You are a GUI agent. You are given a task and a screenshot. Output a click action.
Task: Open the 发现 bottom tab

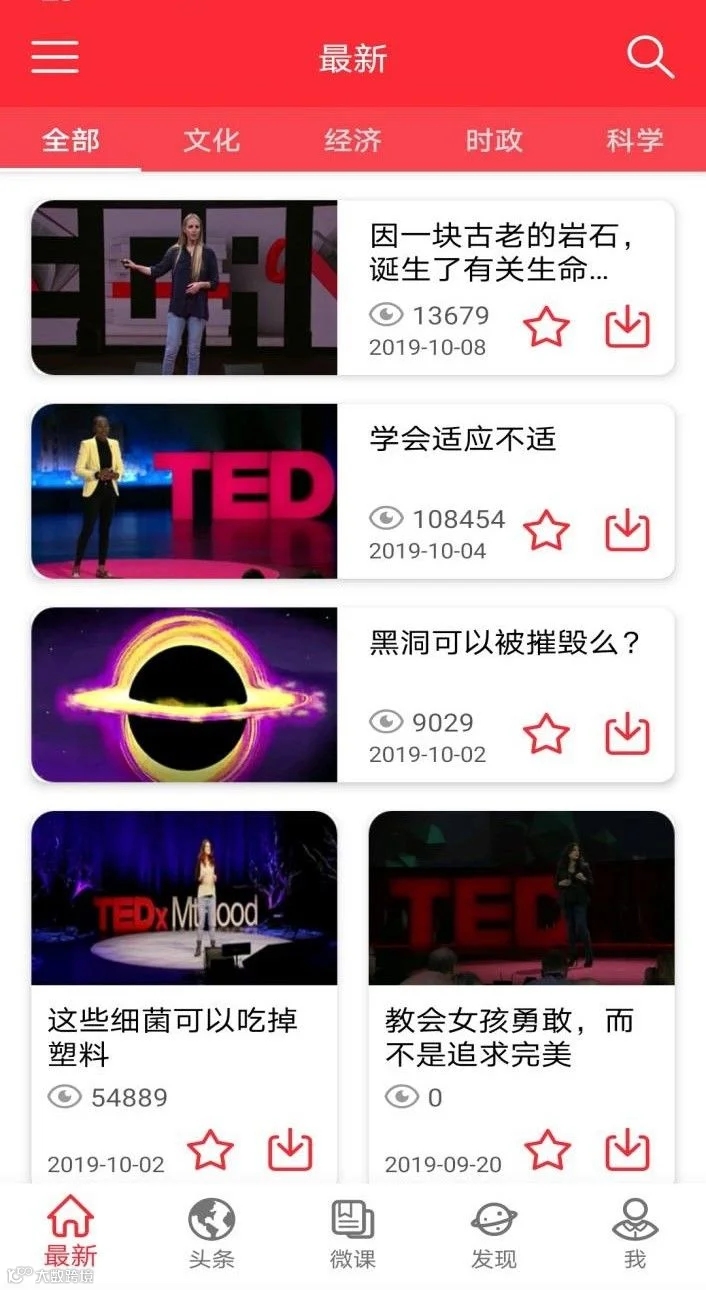tap(494, 1233)
